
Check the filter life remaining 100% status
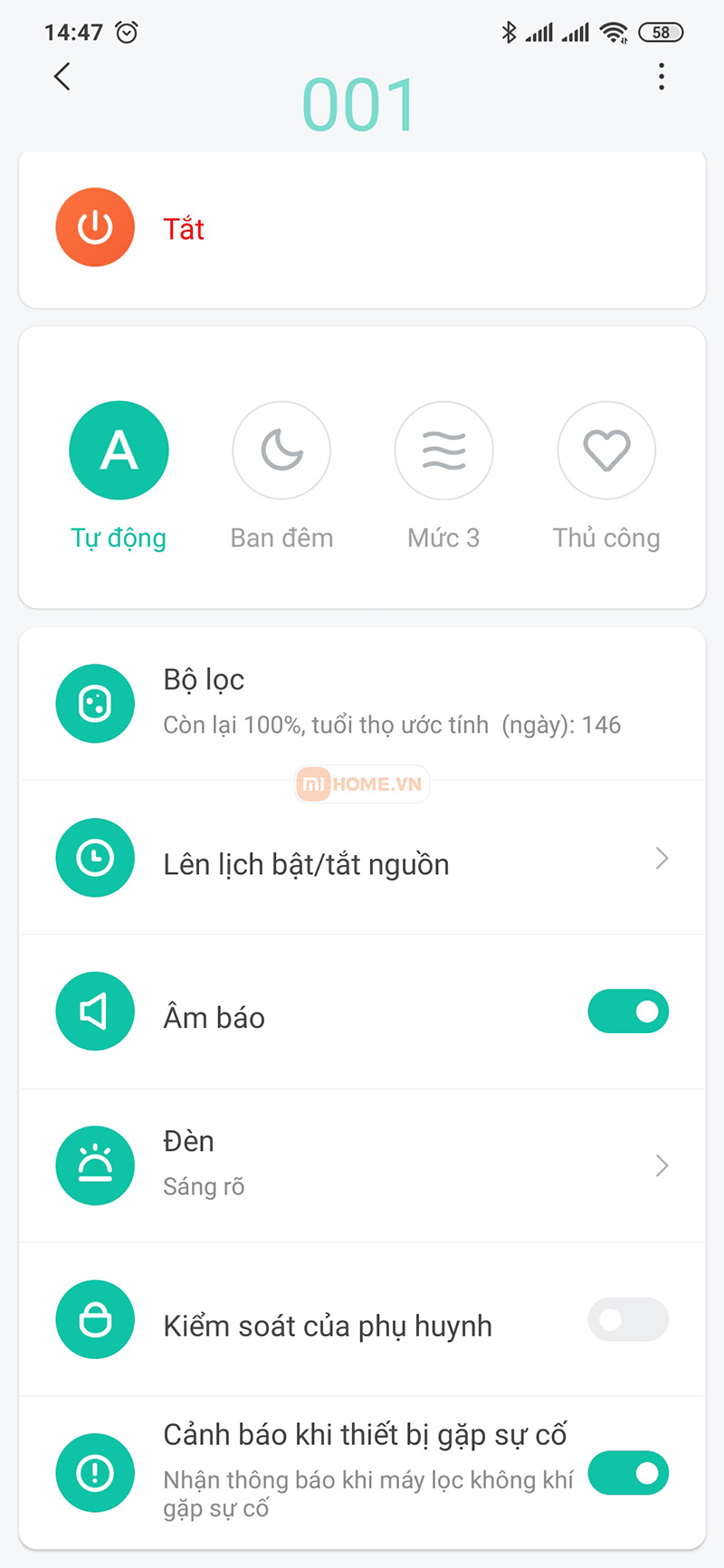(392, 724)
